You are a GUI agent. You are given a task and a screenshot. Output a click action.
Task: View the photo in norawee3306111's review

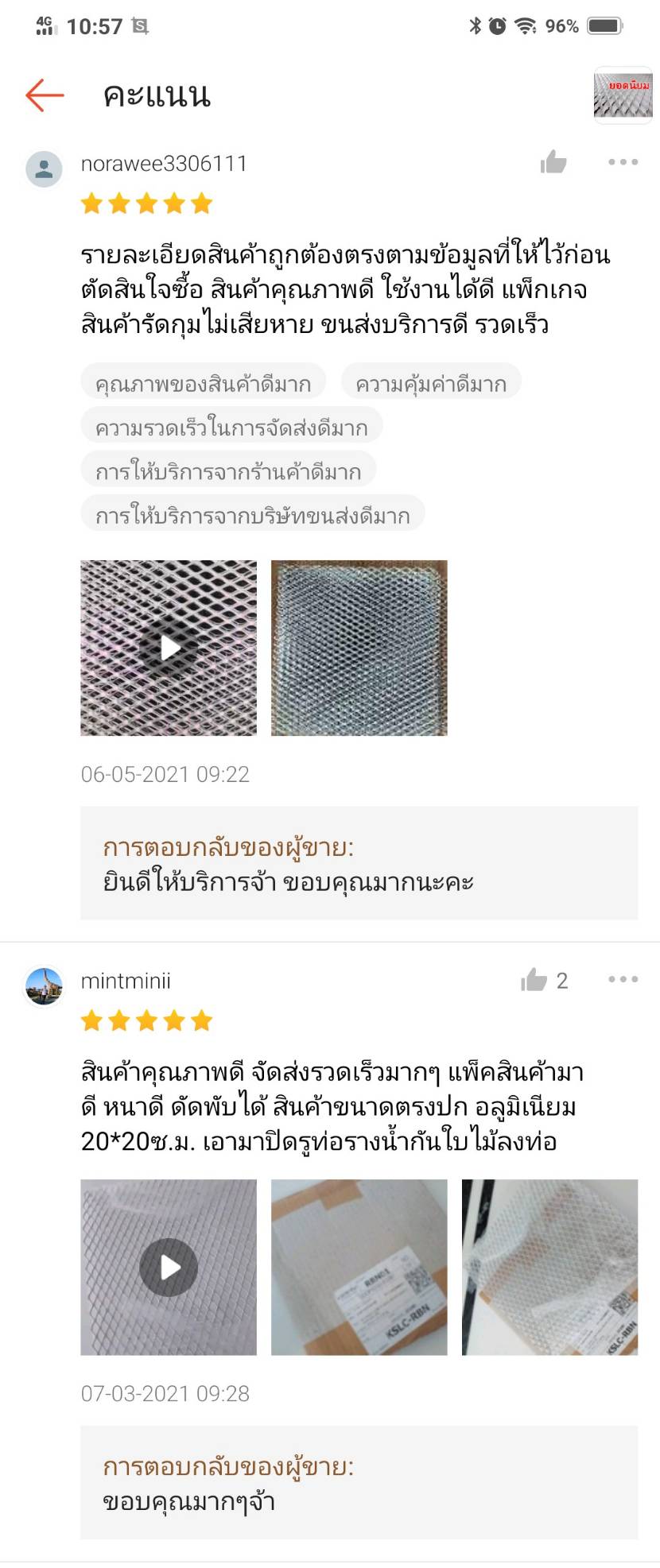pyautogui.click(x=359, y=648)
